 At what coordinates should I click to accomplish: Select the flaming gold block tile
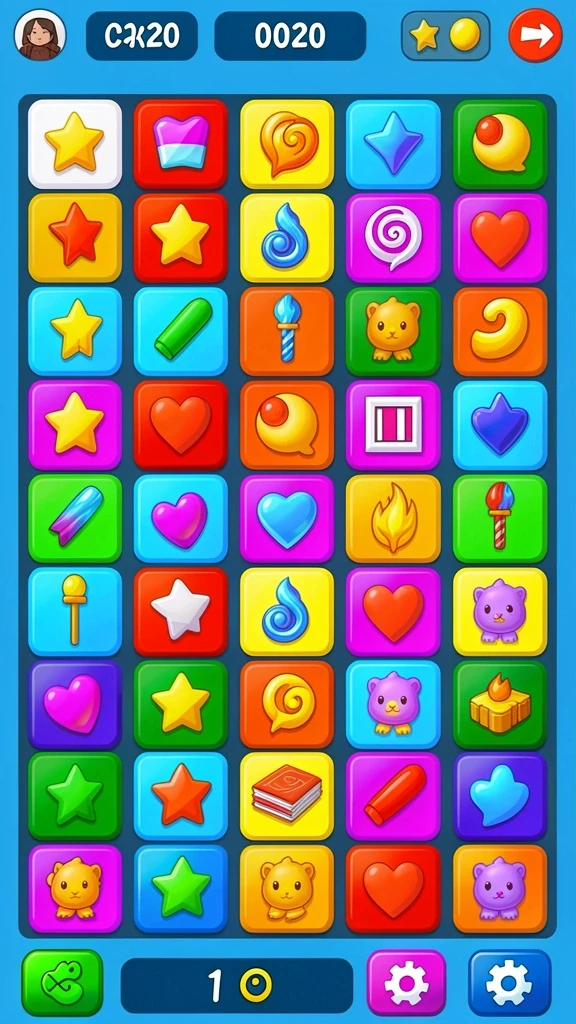[500, 704]
